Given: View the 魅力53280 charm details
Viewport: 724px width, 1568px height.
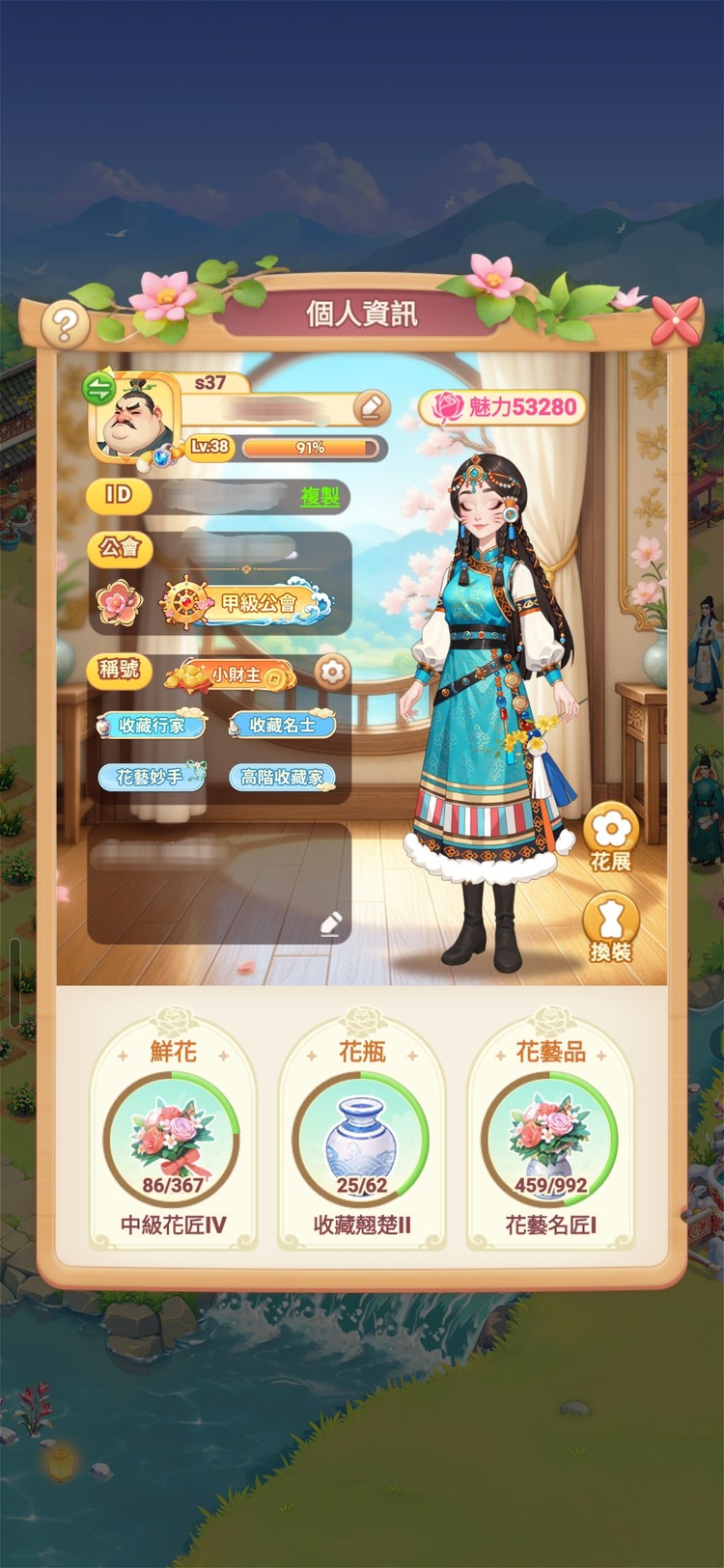Looking at the screenshot, I should coord(503,407).
